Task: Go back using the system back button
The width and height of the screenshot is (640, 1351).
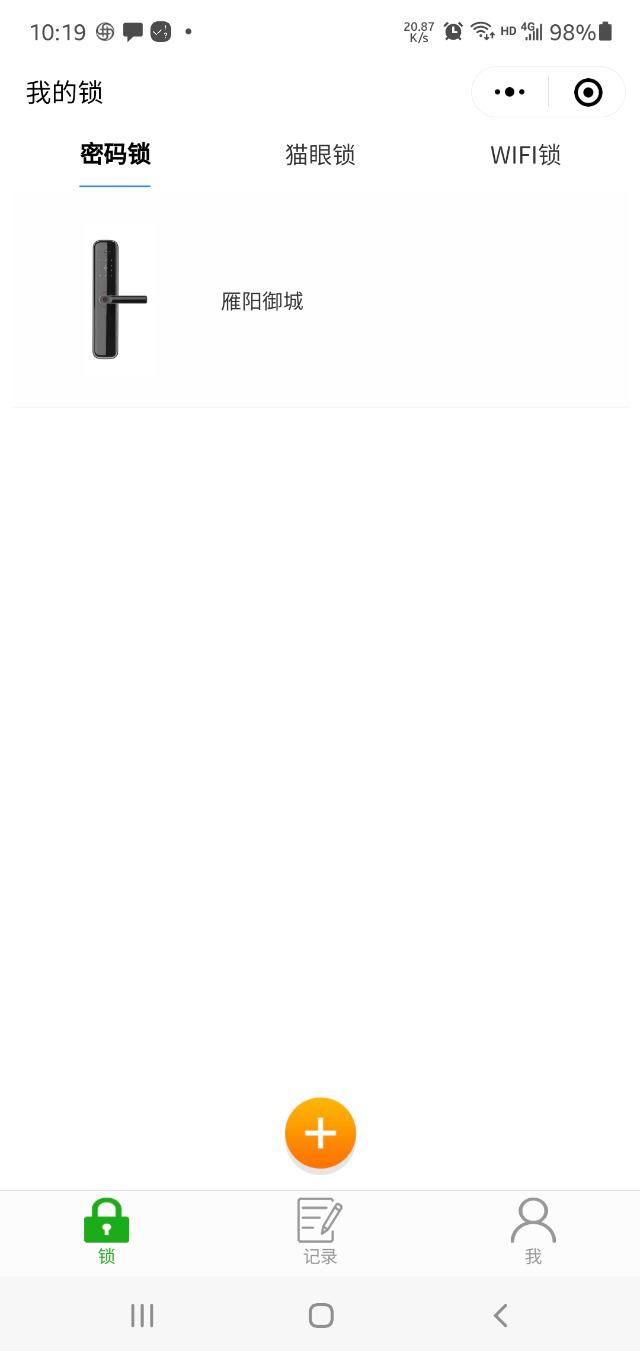Action: (x=500, y=1315)
